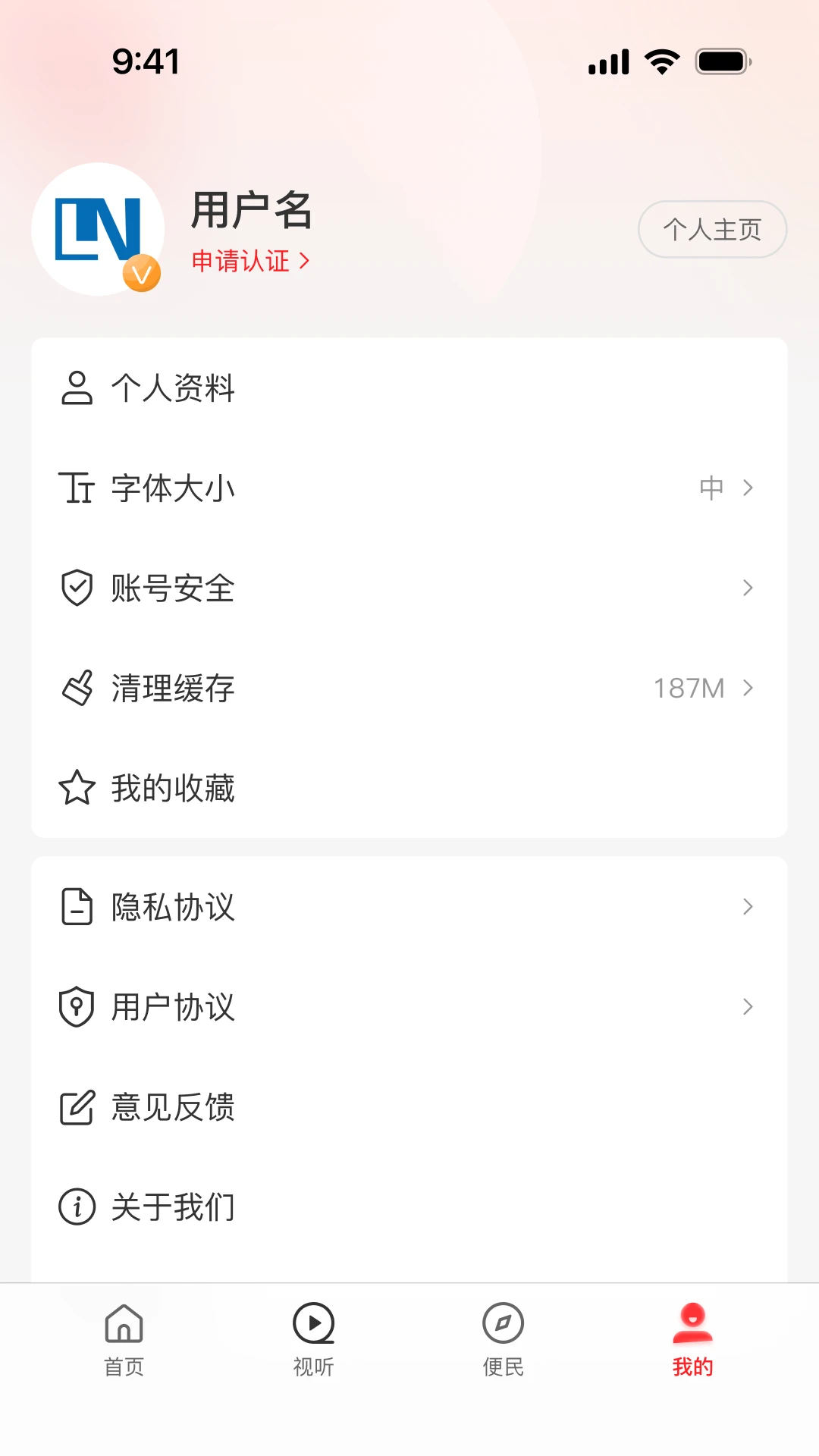The width and height of the screenshot is (819, 1456).
Task: Click the 关于我们 info icon
Action: click(76, 1207)
